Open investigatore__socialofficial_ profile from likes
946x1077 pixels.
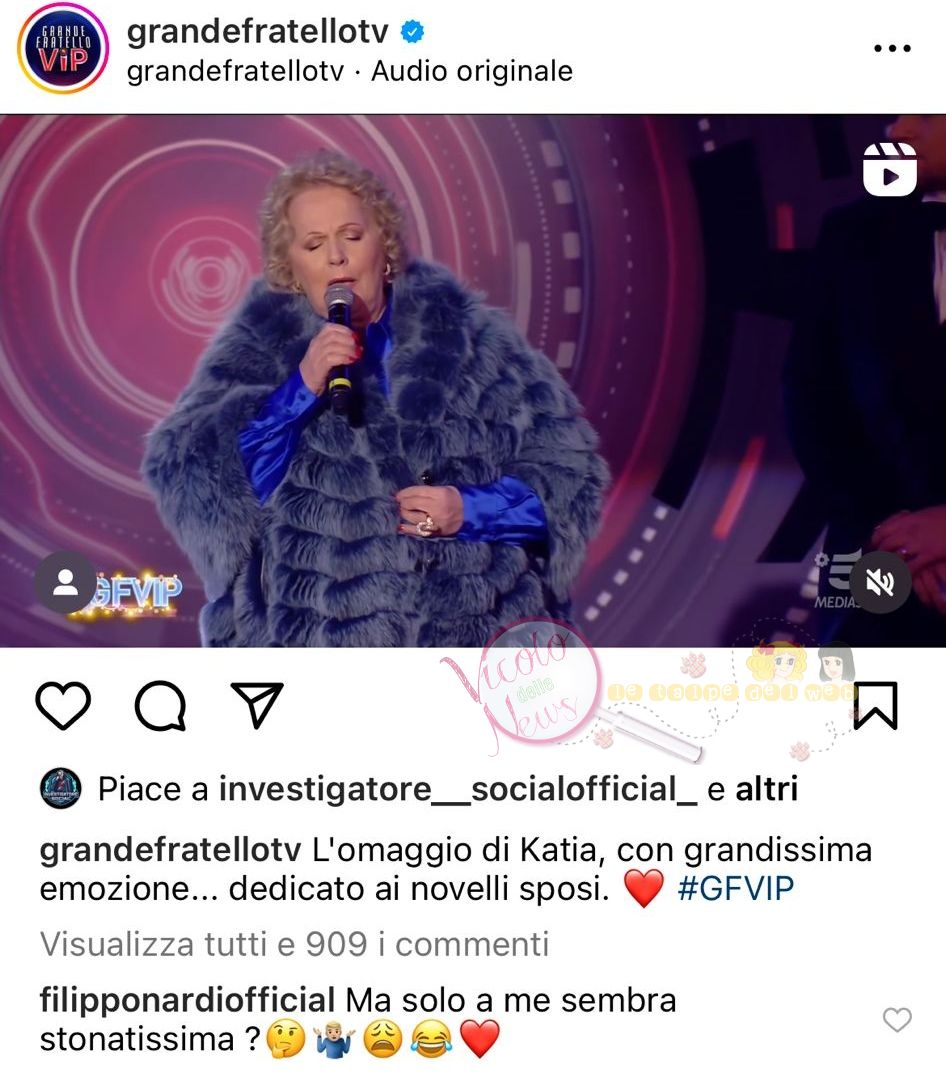click(458, 789)
